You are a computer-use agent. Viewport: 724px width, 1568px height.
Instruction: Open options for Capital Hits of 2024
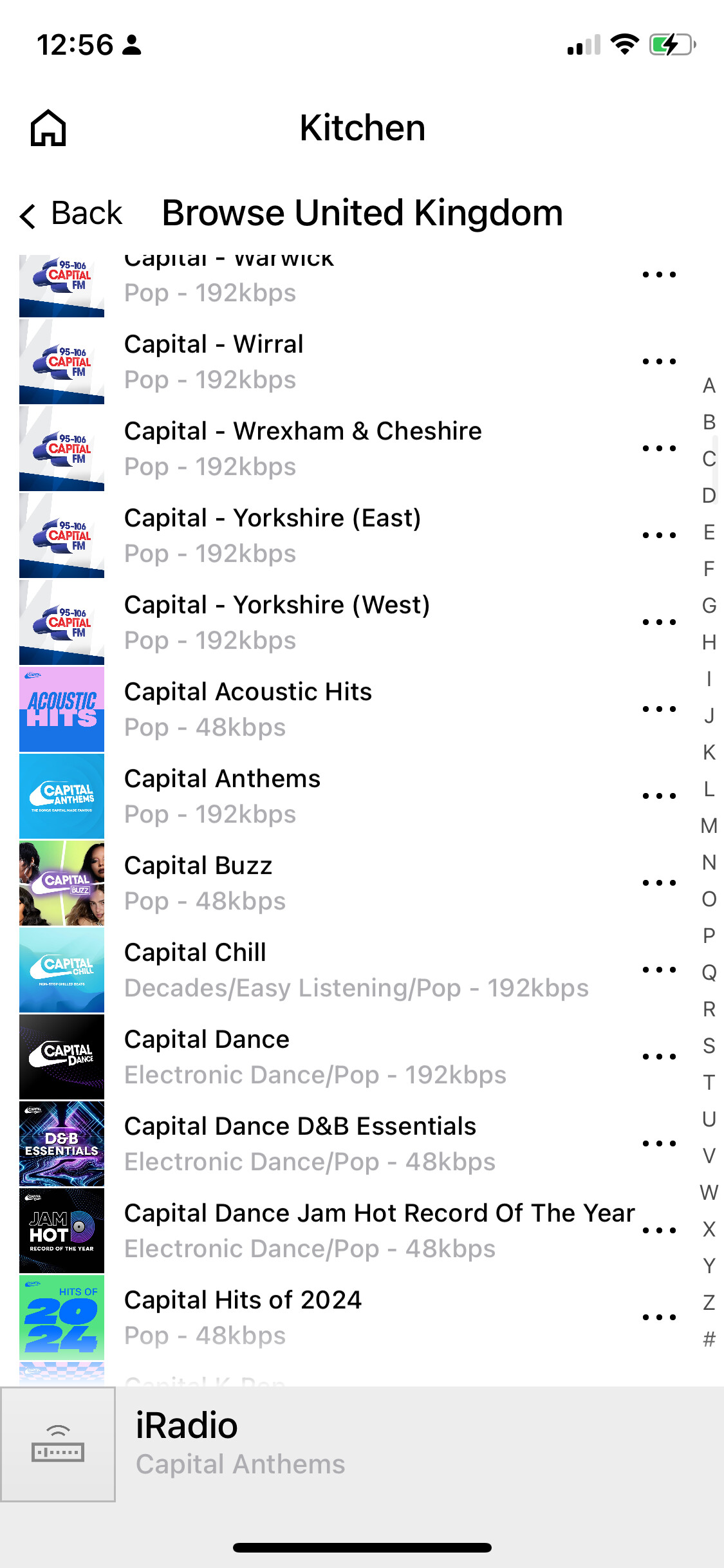coord(659,1317)
